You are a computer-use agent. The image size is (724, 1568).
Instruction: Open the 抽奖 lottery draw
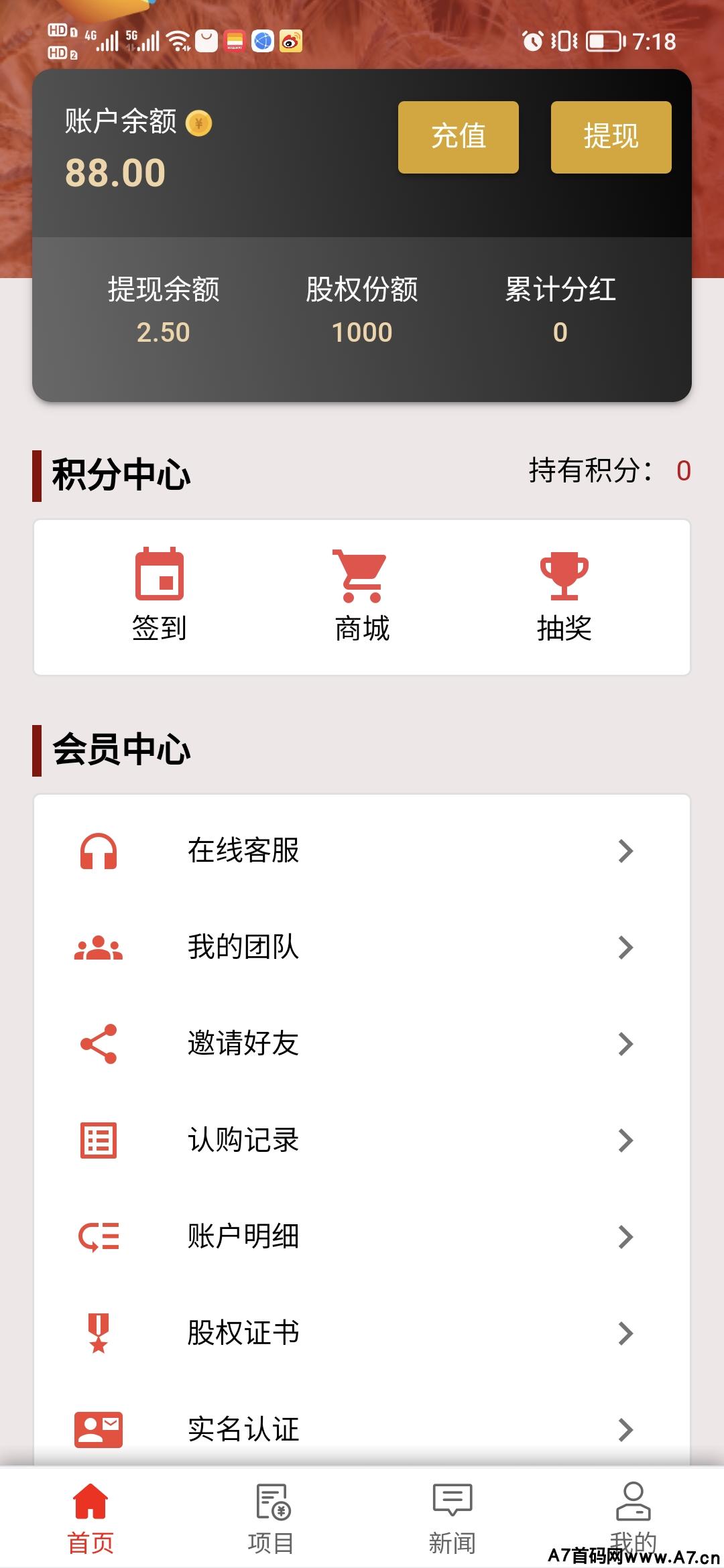click(564, 595)
